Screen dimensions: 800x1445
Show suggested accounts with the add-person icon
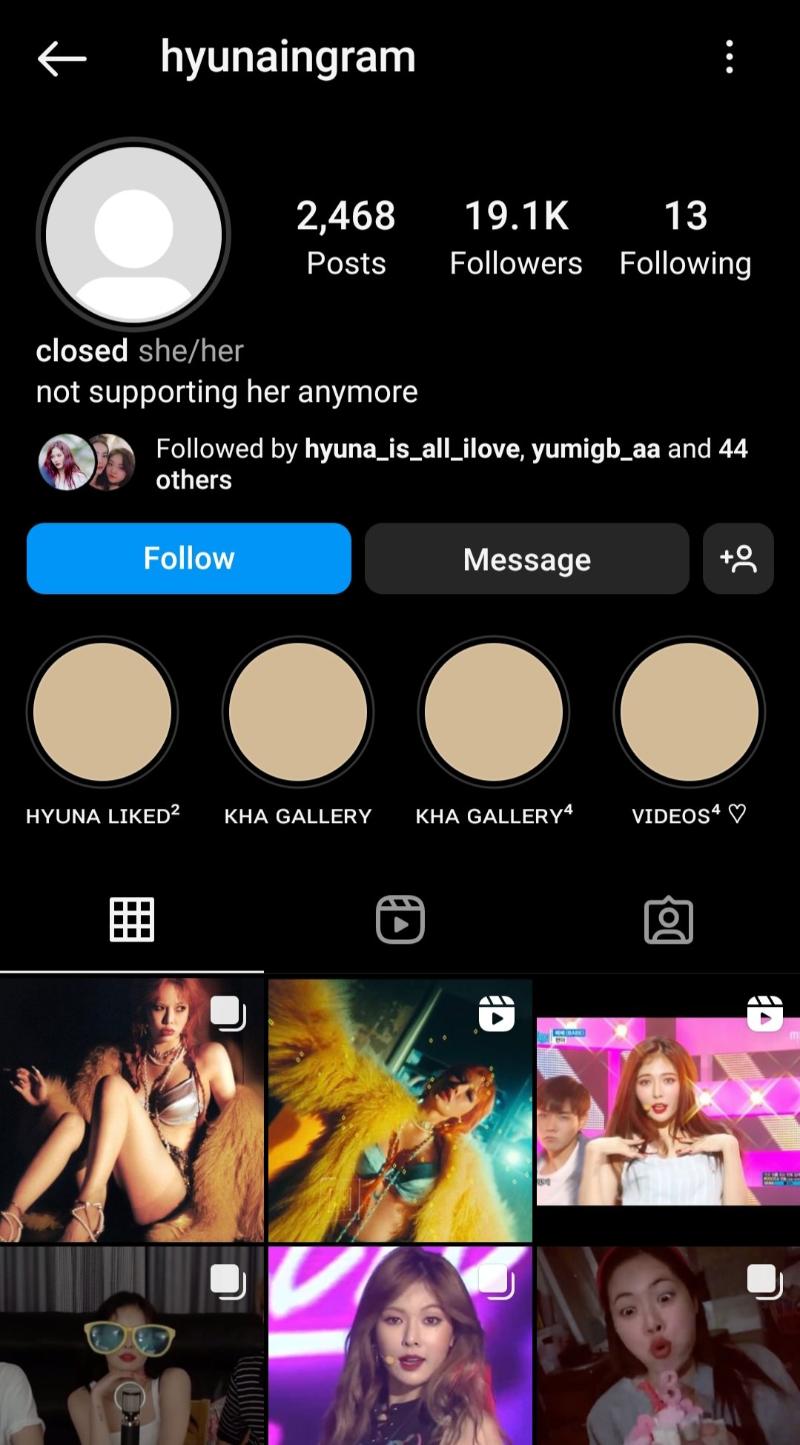(738, 559)
